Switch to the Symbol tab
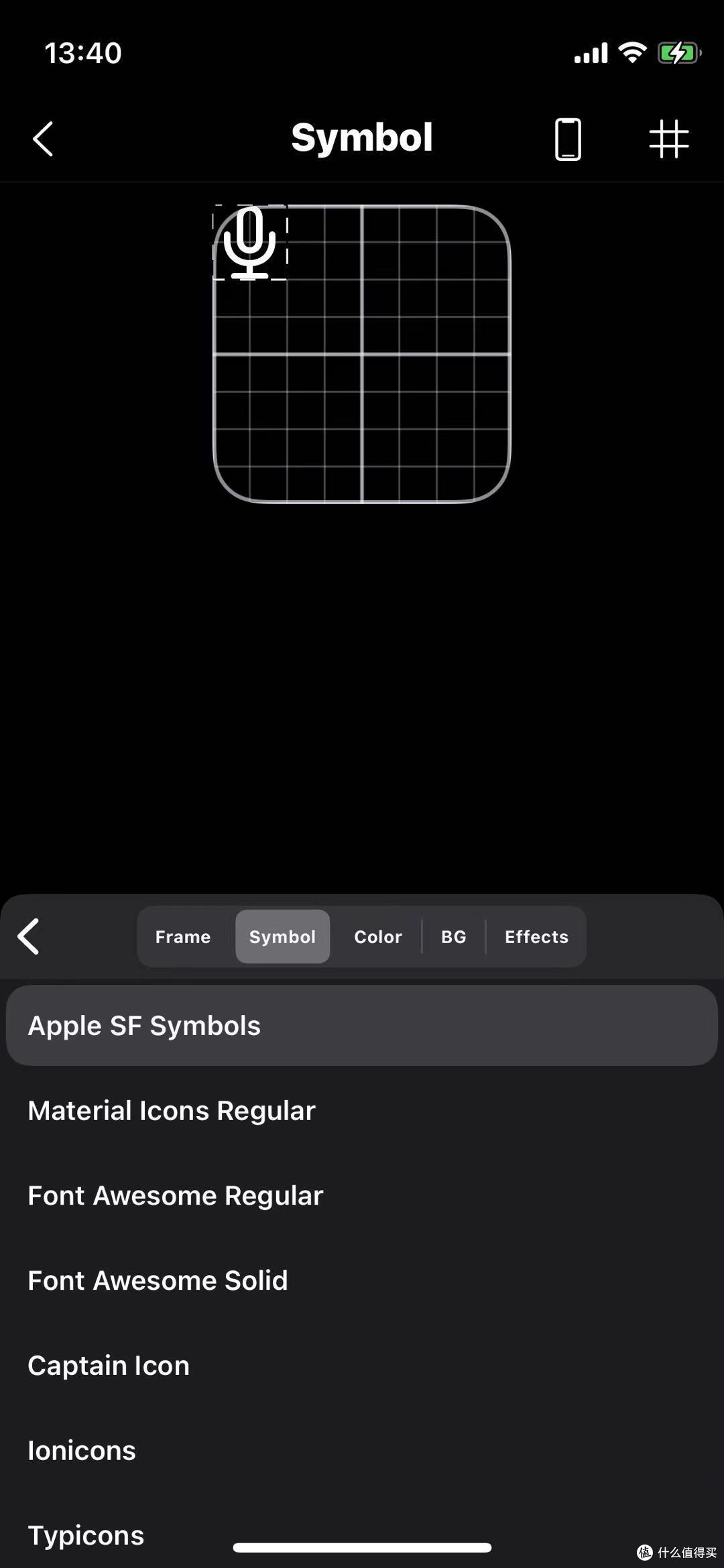724x1568 pixels. point(282,937)
